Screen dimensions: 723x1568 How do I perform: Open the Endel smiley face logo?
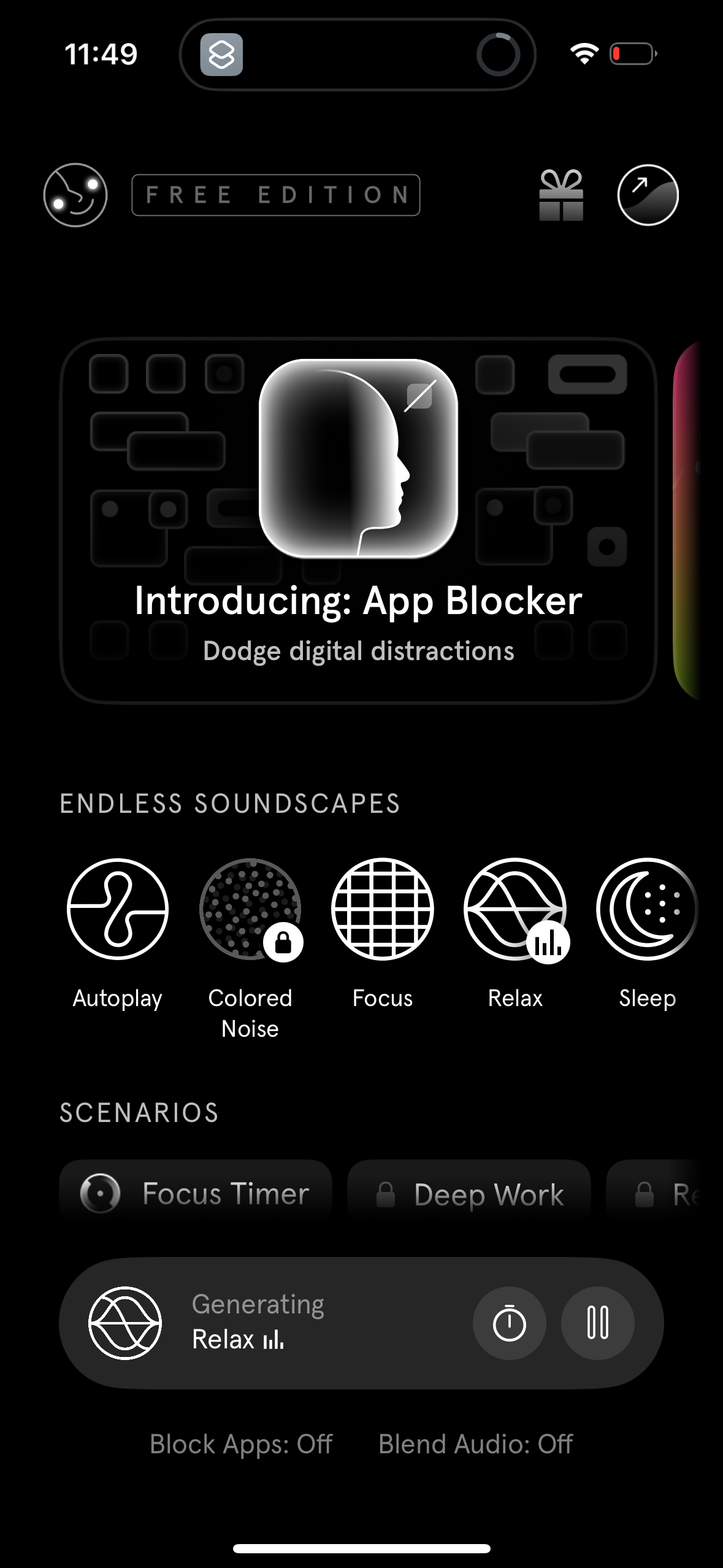click(x=75, y=194)
